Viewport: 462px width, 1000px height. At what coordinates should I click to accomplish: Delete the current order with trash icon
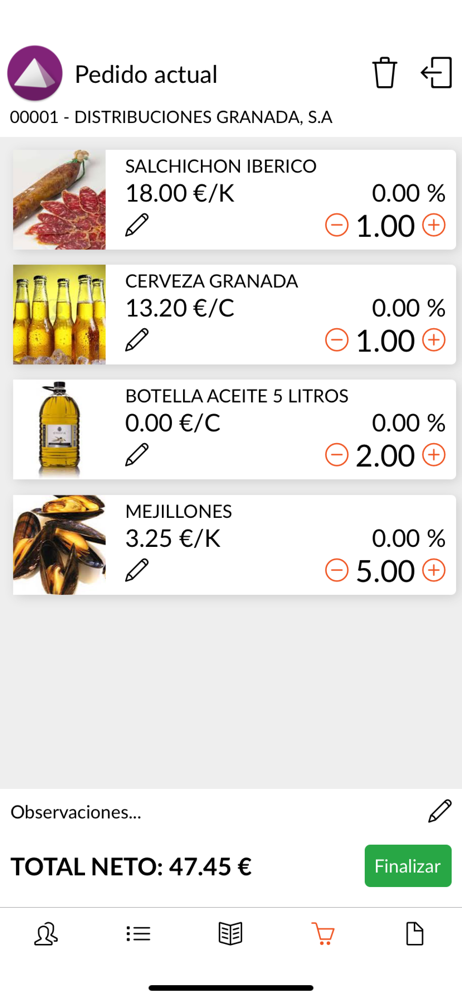[x=385, y=73]
